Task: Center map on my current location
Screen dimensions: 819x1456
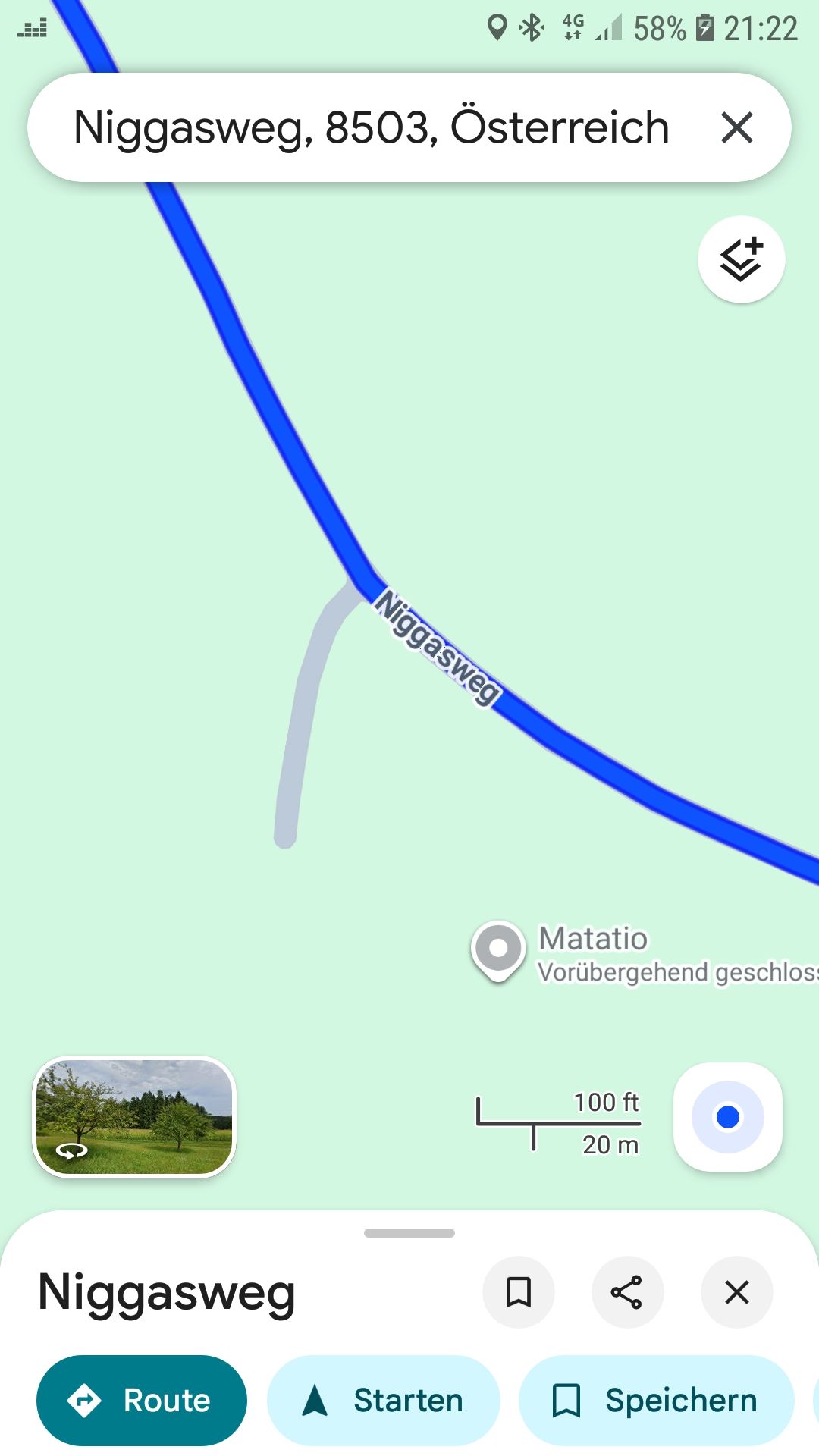Action: click(x=727, y=1116)
